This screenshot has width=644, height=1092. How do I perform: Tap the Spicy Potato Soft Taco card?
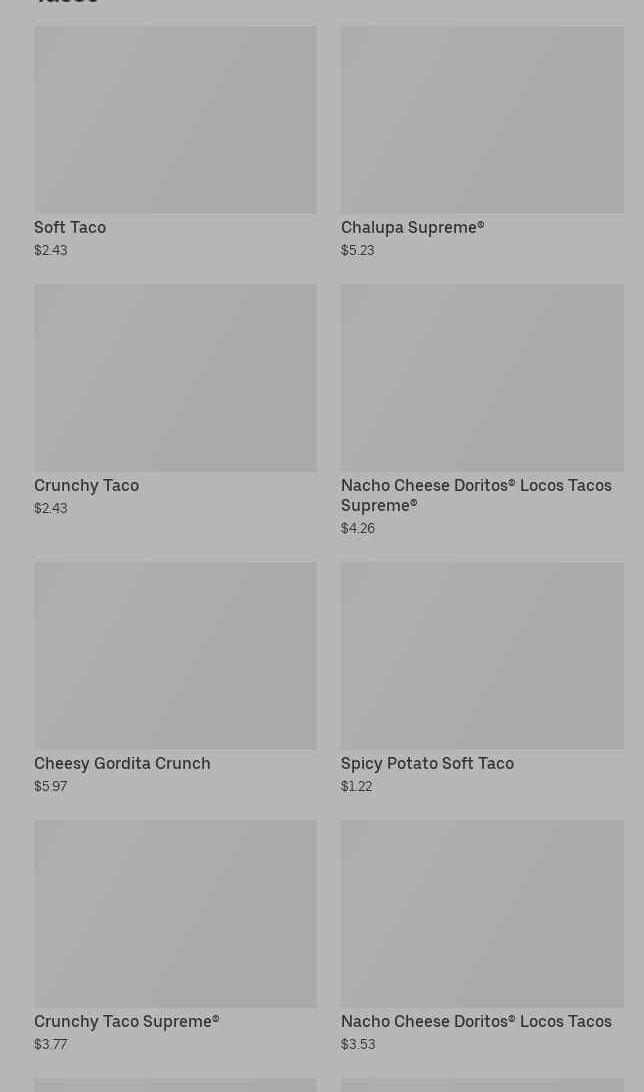click(x=482, y=676)
